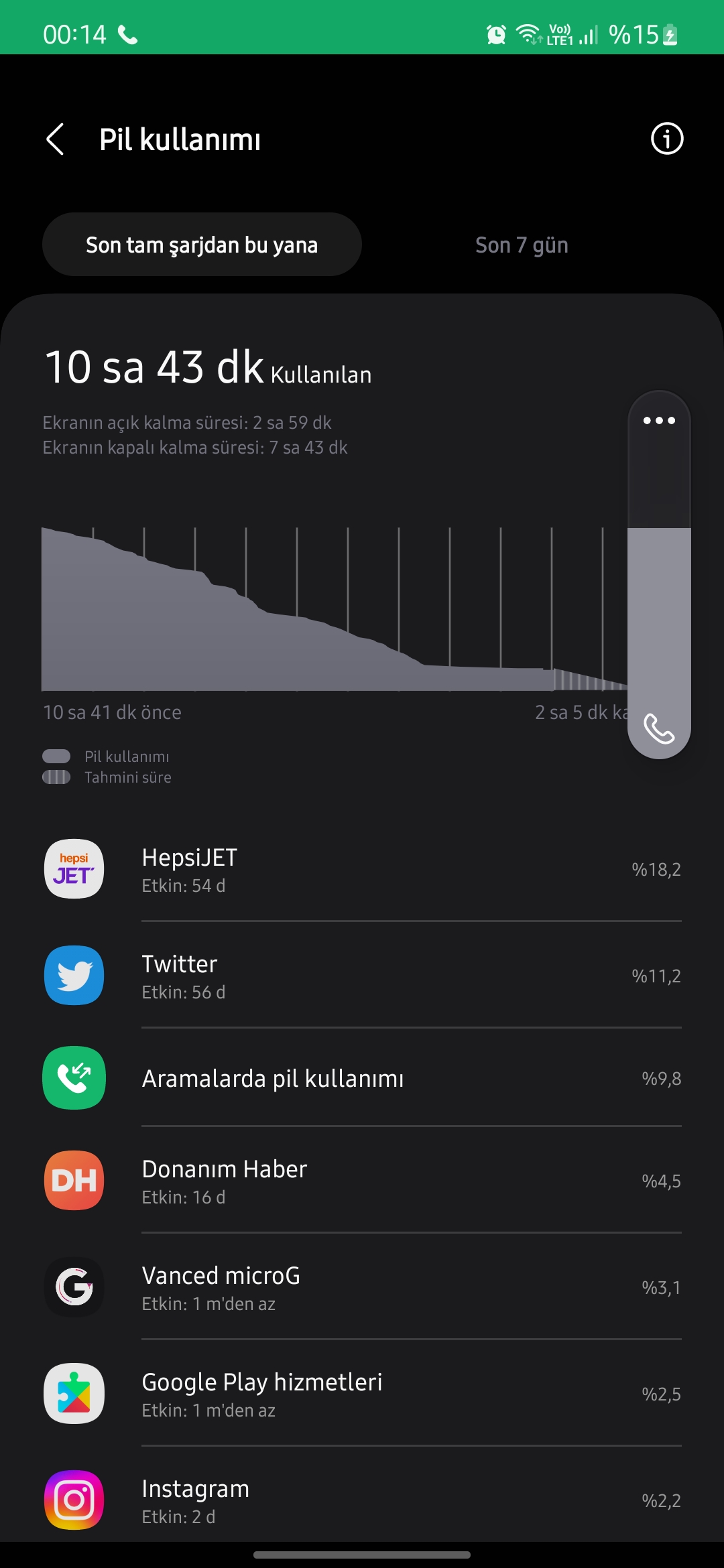The width and height of the screenshot is (724, 1568).
Task: Select Son tam şarjdan bu yana tab
Action: [x=202, y=245]
